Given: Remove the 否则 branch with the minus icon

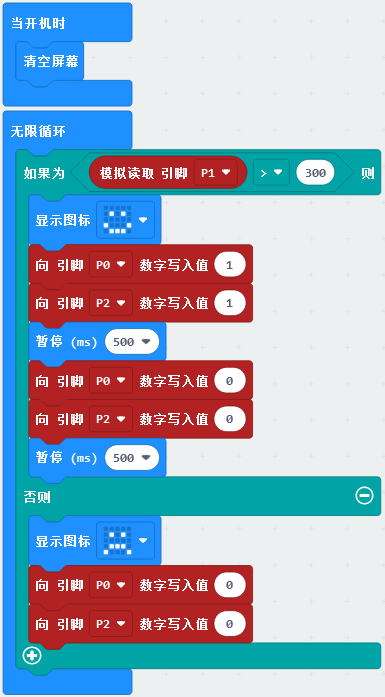Looking at the screenshot, I should pyautogui.click(x=364, y=495).
